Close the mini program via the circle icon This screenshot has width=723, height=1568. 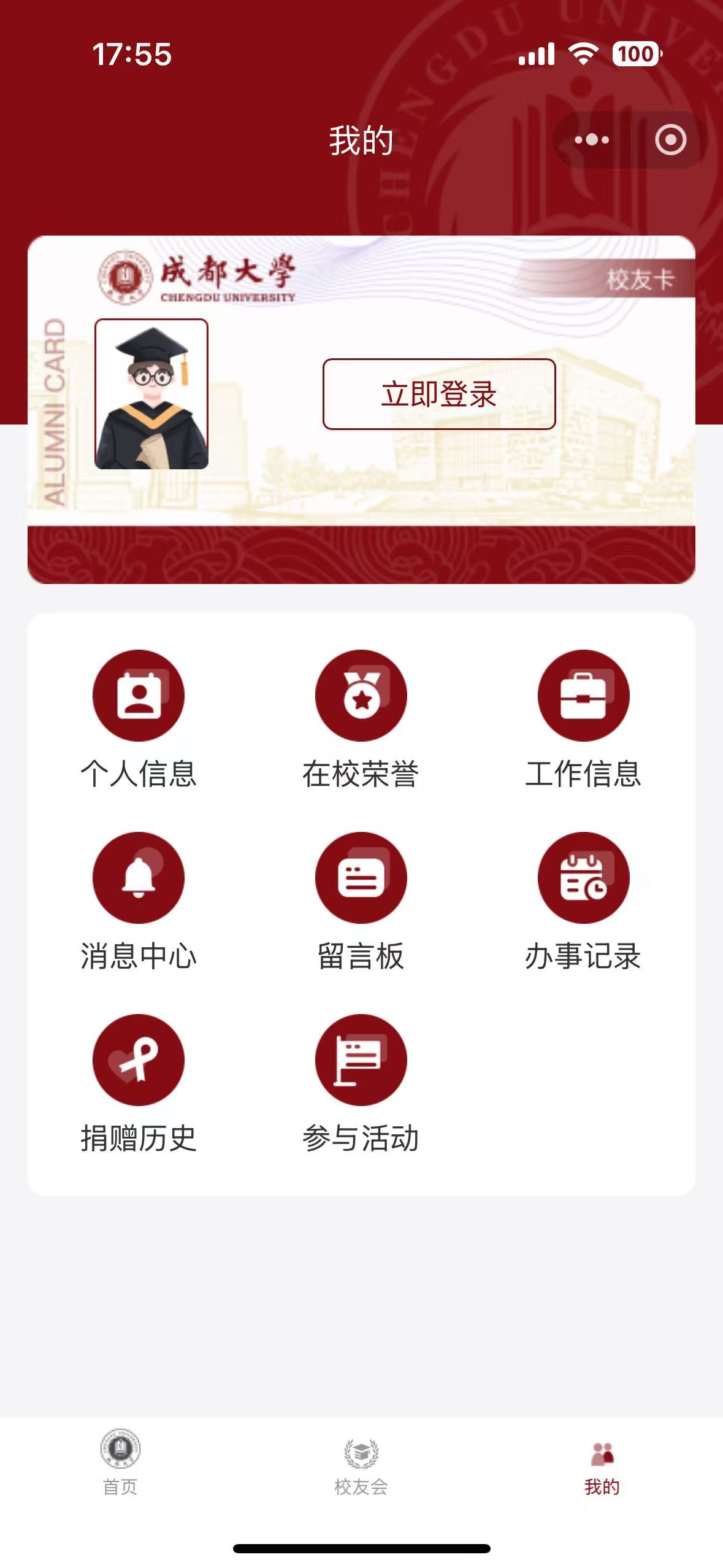click(x=670, y=140)
